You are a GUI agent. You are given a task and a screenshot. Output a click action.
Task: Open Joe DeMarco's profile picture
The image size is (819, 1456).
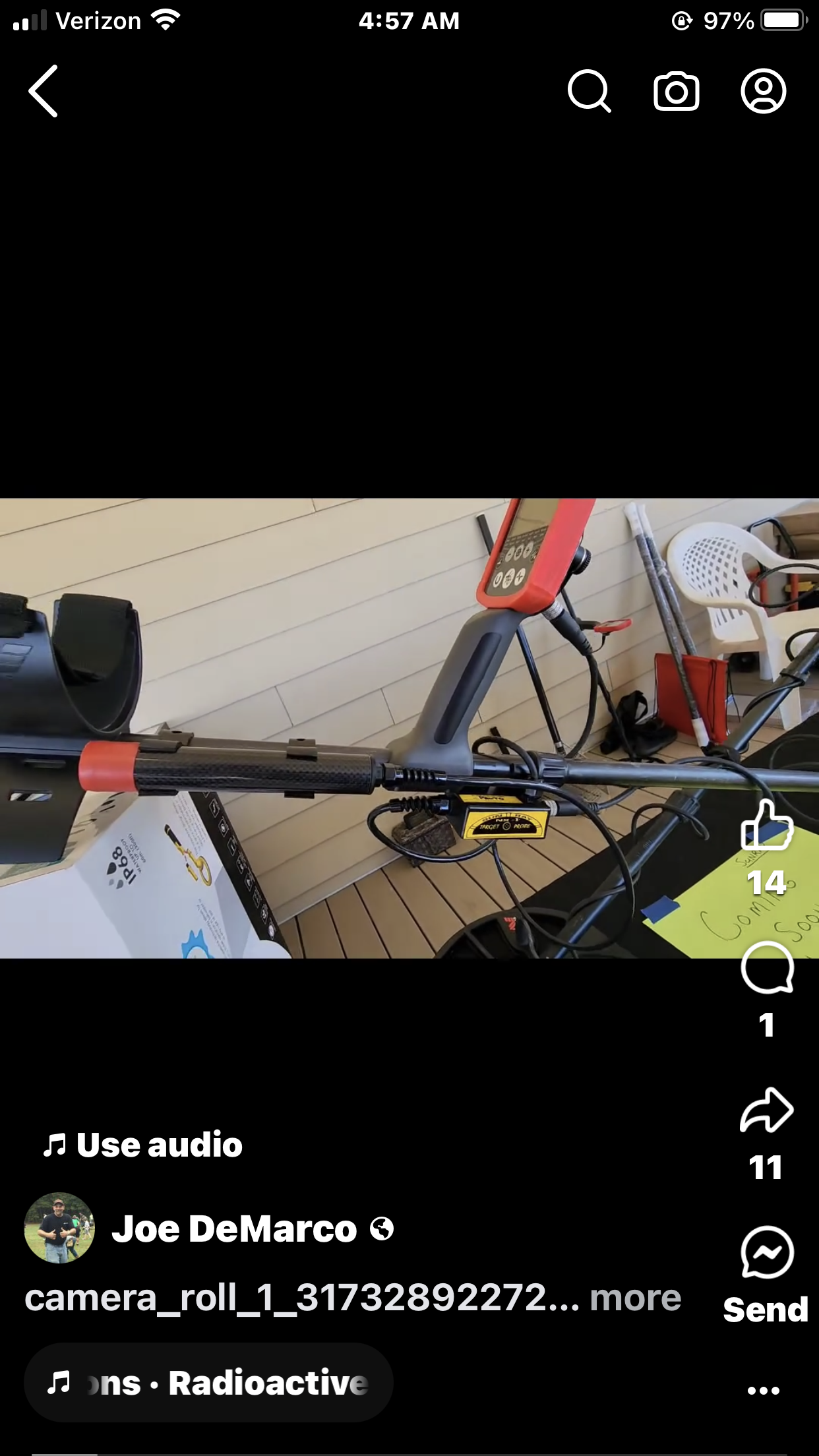pyautogui.click(x=59, y=1228)
